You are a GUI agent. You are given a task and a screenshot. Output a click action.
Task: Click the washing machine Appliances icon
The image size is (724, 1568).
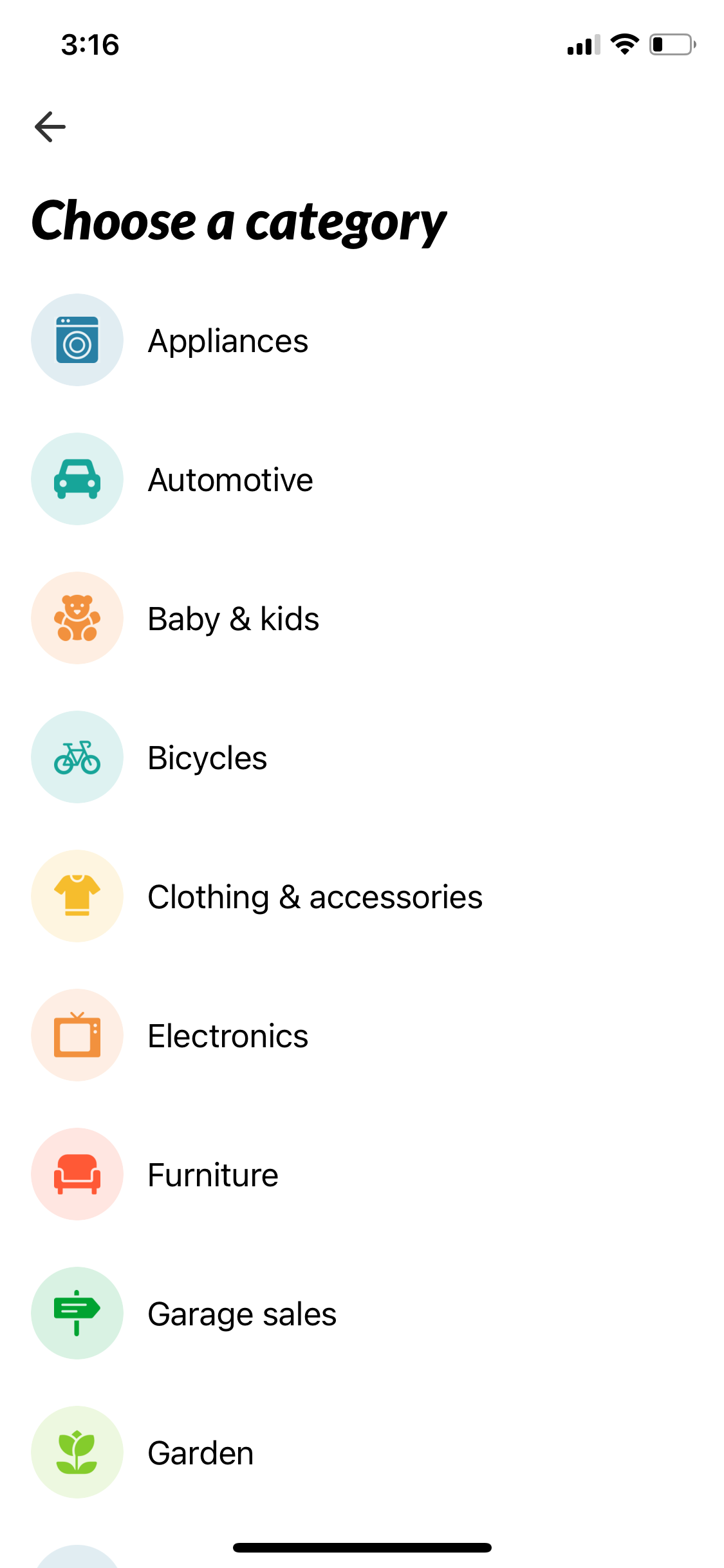[x=77, y=340]
